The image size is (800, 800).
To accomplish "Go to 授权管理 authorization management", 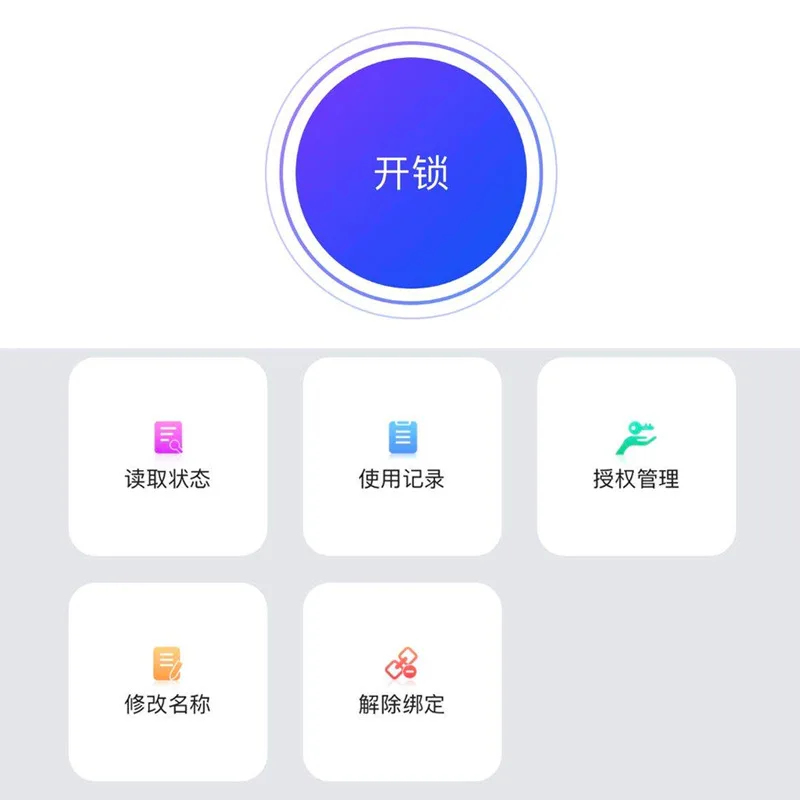I will click(x=636, y=456).
